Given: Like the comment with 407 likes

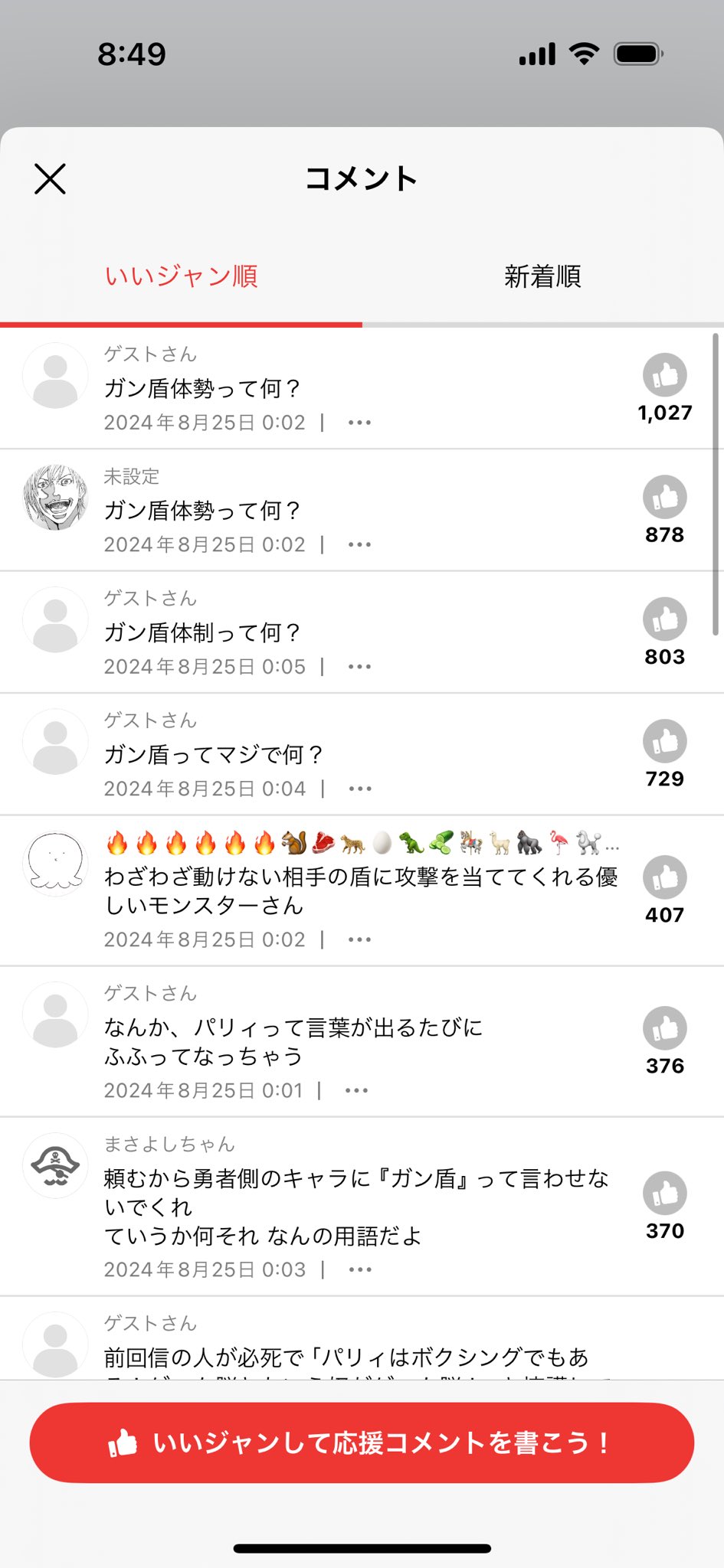Looking at the screenshot, I should [664, 877].
